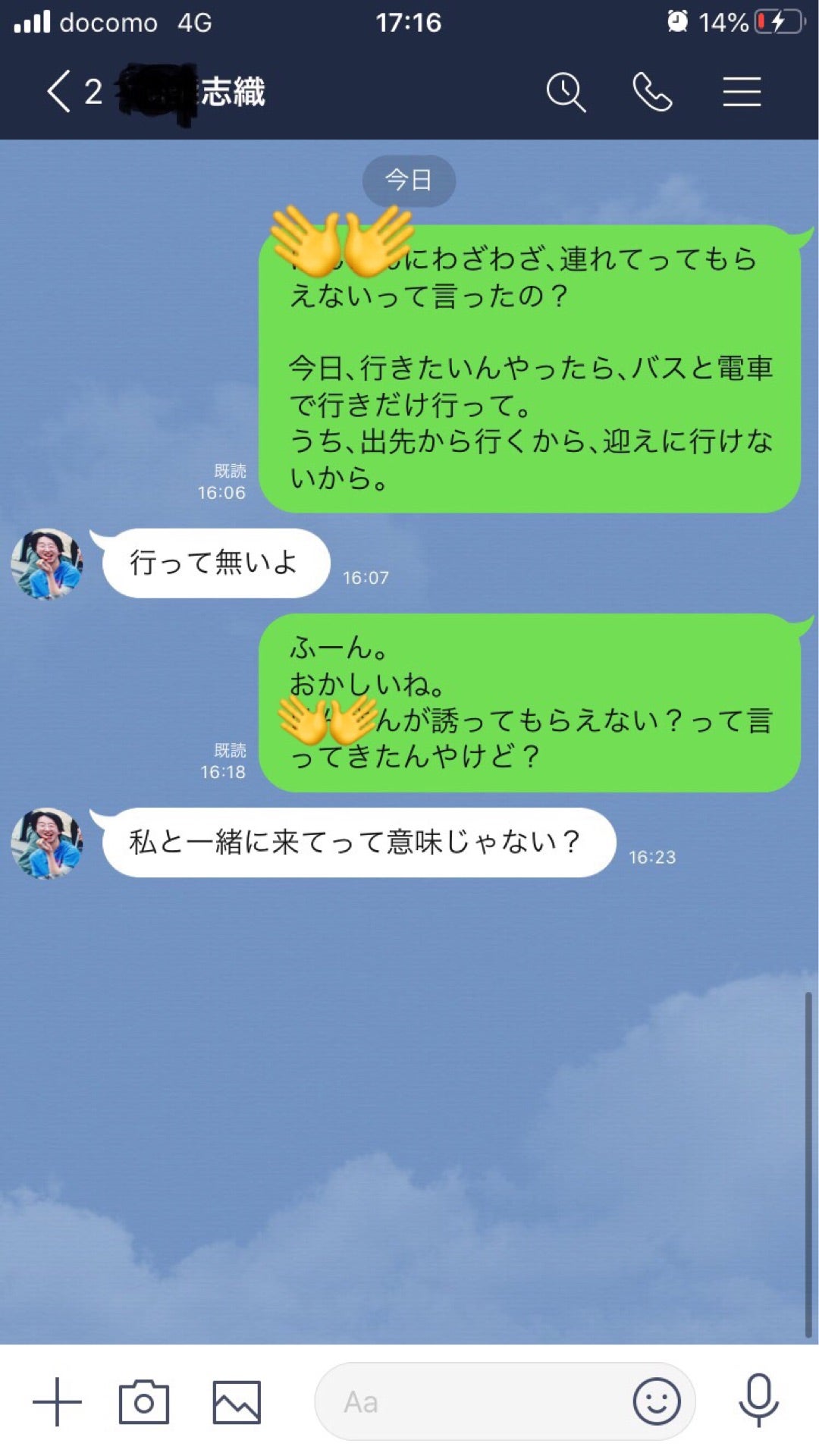This screenshot has width=819, height=1456.
Task: Tap the chat title 志織
Action: pos(235,93)
